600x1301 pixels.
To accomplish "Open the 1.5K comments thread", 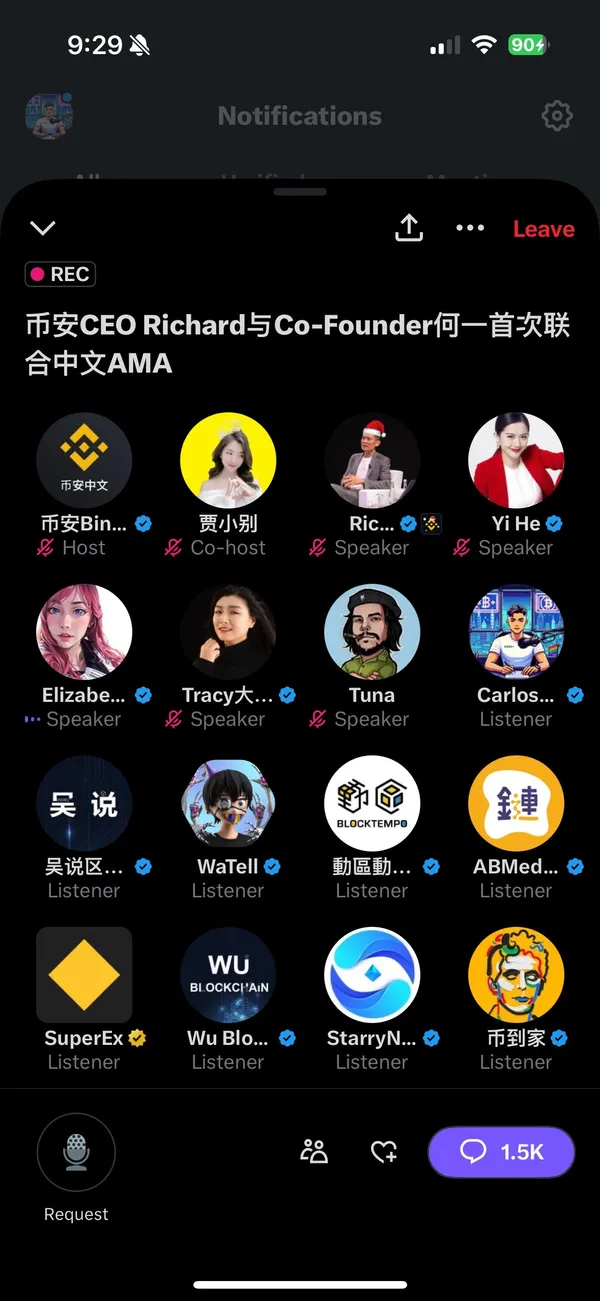I will pos(501,1152).
